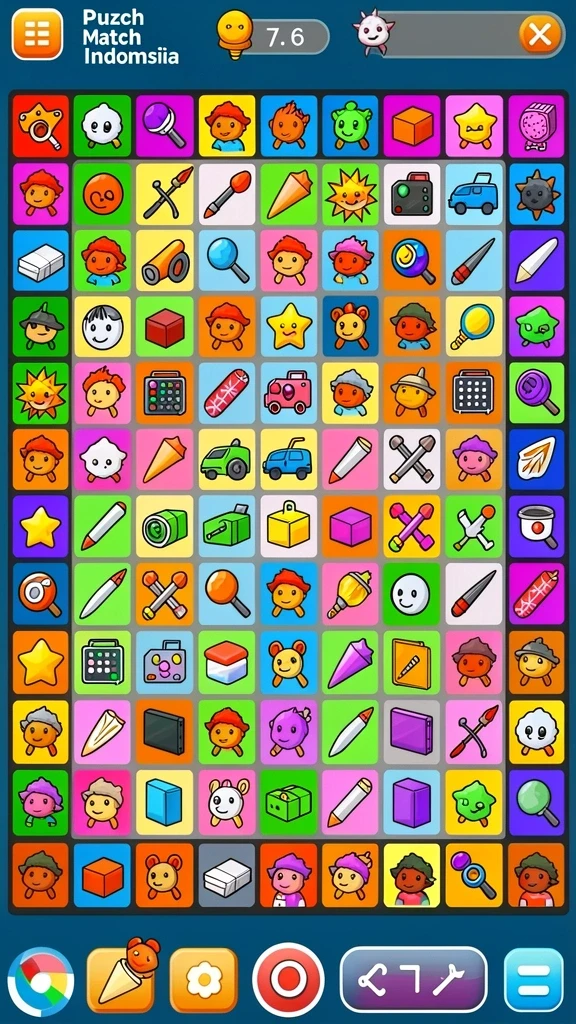Screen dimensions: 576x1024
Task: Open the orange menu button
Action: [37, 34]
